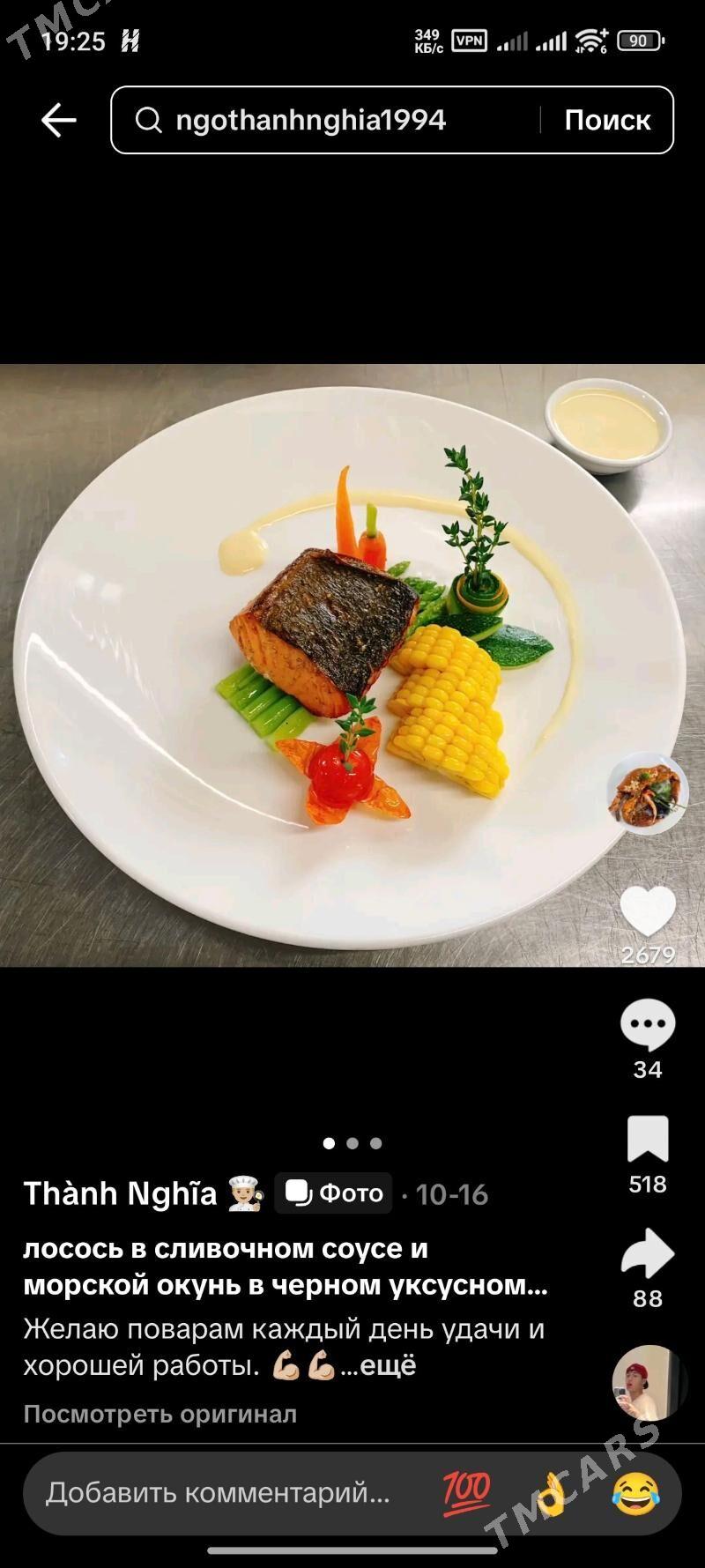The height and width of the screenshot is (1568, 705).
Task: Open the comments bubble icon
Action: pyautogui.click(x=648, y=1024)
